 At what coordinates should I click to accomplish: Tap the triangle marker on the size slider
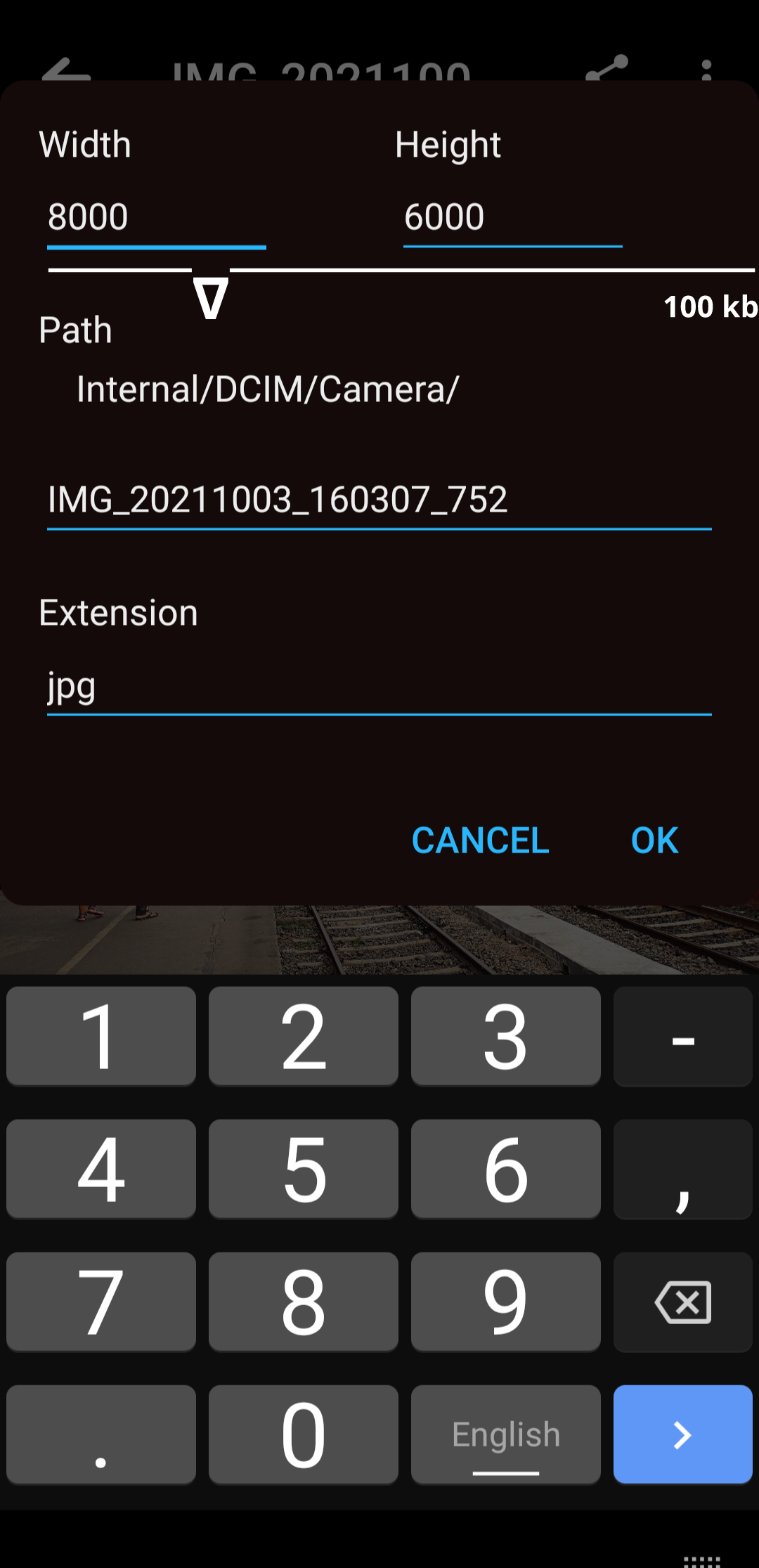tap(211, 299)
